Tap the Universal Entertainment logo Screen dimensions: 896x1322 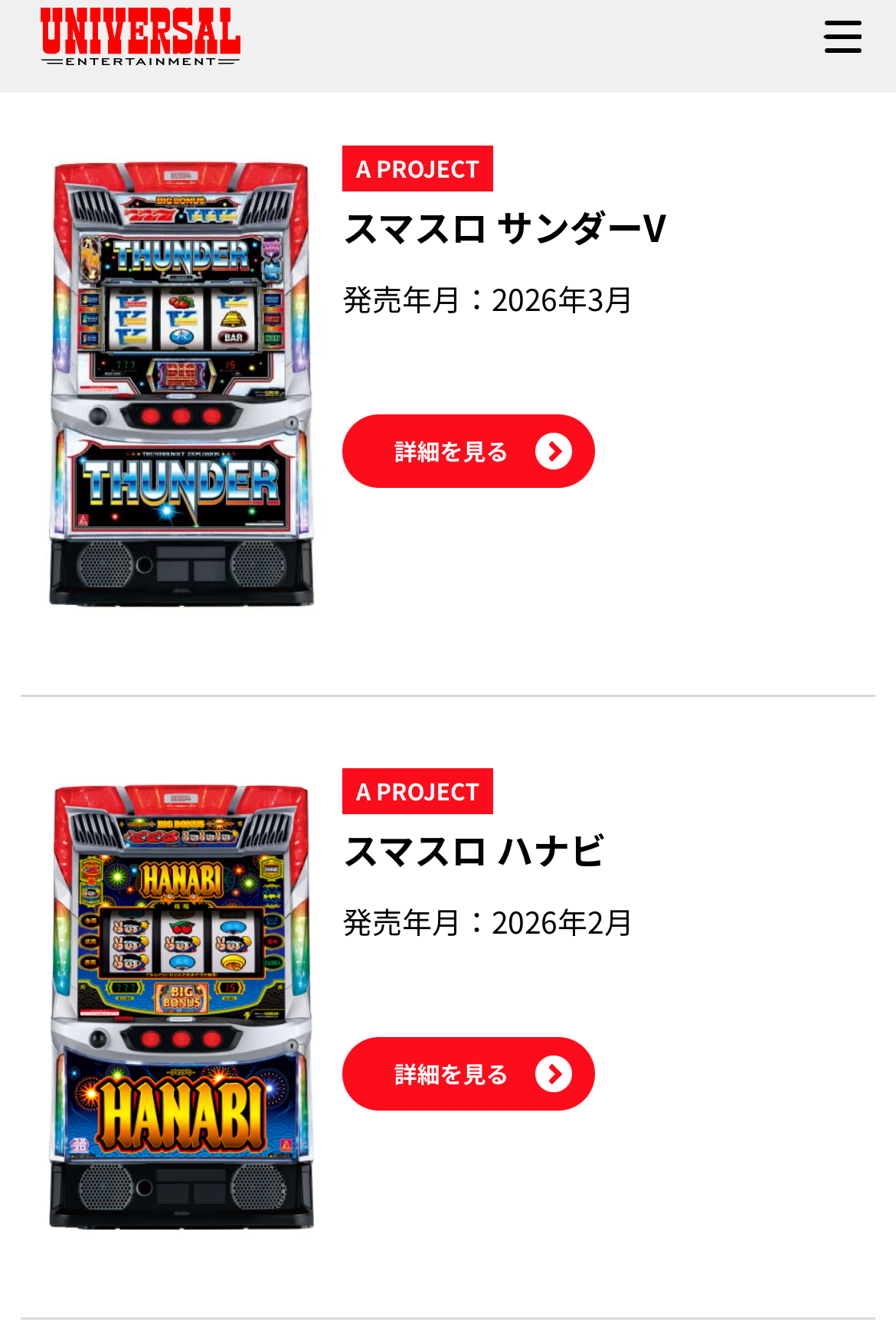pyautogui.click(x=140, y=37)
